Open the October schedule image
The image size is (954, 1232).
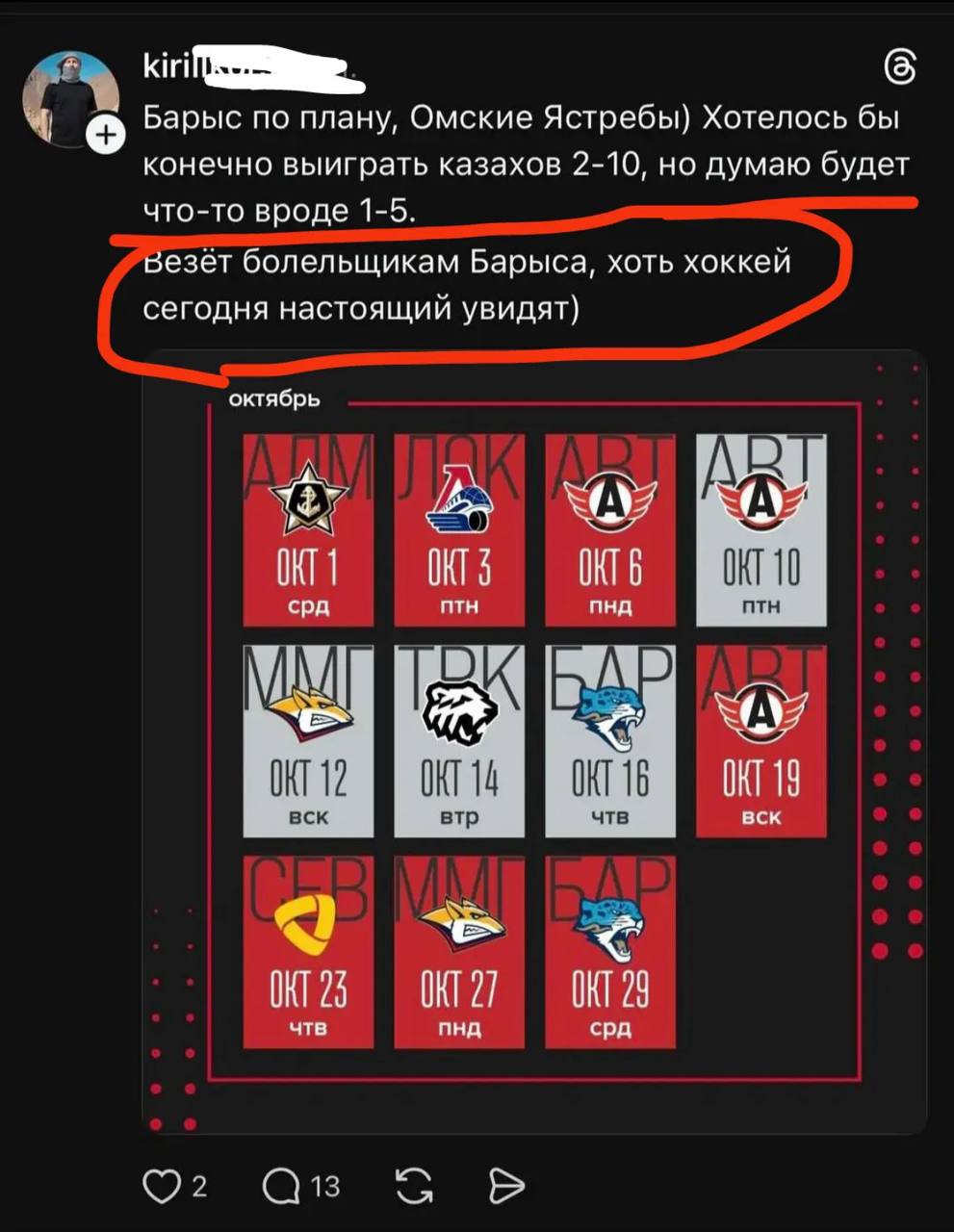(534, 741)
